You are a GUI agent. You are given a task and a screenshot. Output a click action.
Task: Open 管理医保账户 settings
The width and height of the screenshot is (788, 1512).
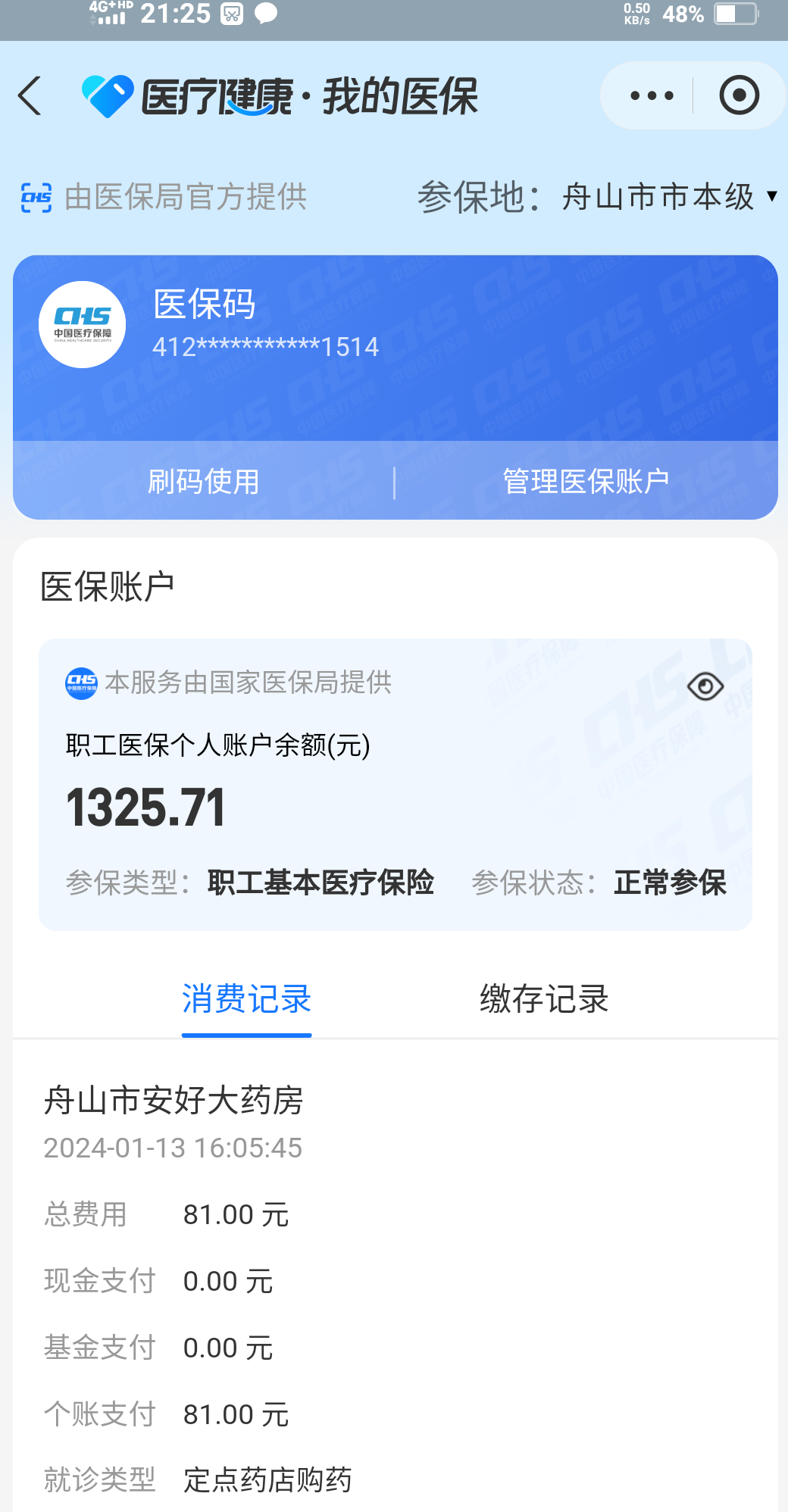(586, 482)
